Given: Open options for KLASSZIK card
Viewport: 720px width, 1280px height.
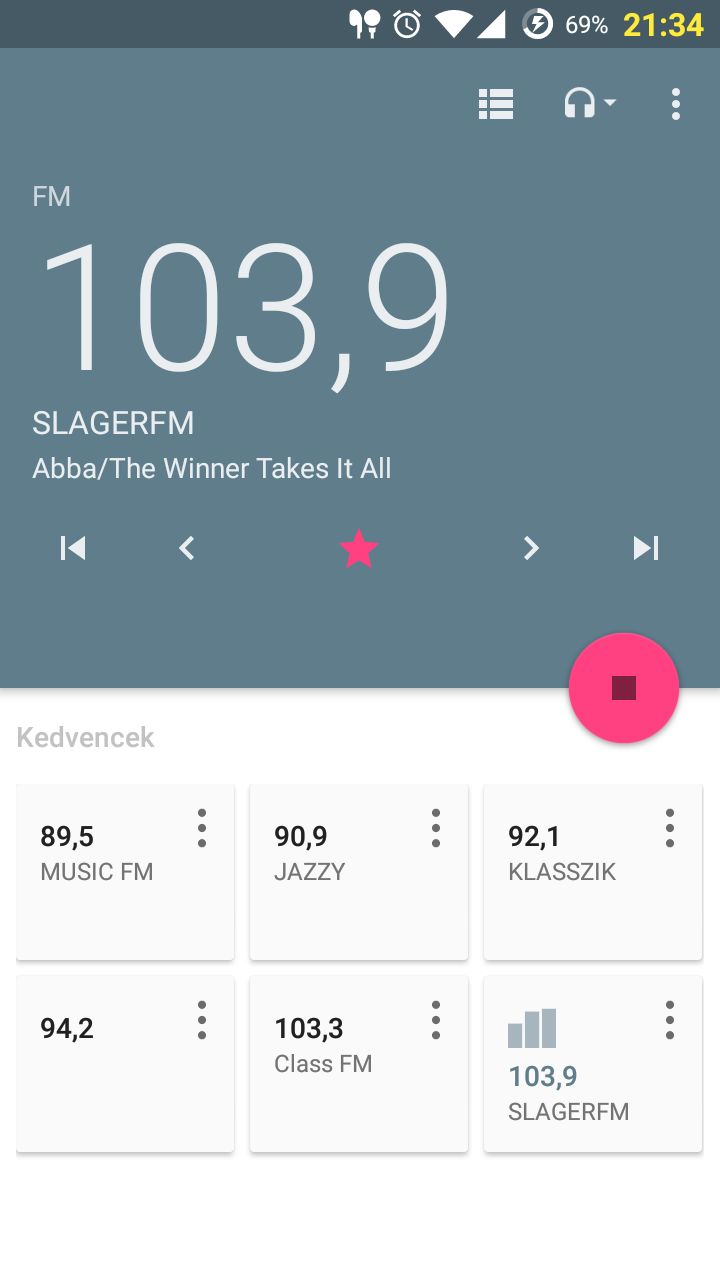Looking at the screenshot, I should click(670, 828).
